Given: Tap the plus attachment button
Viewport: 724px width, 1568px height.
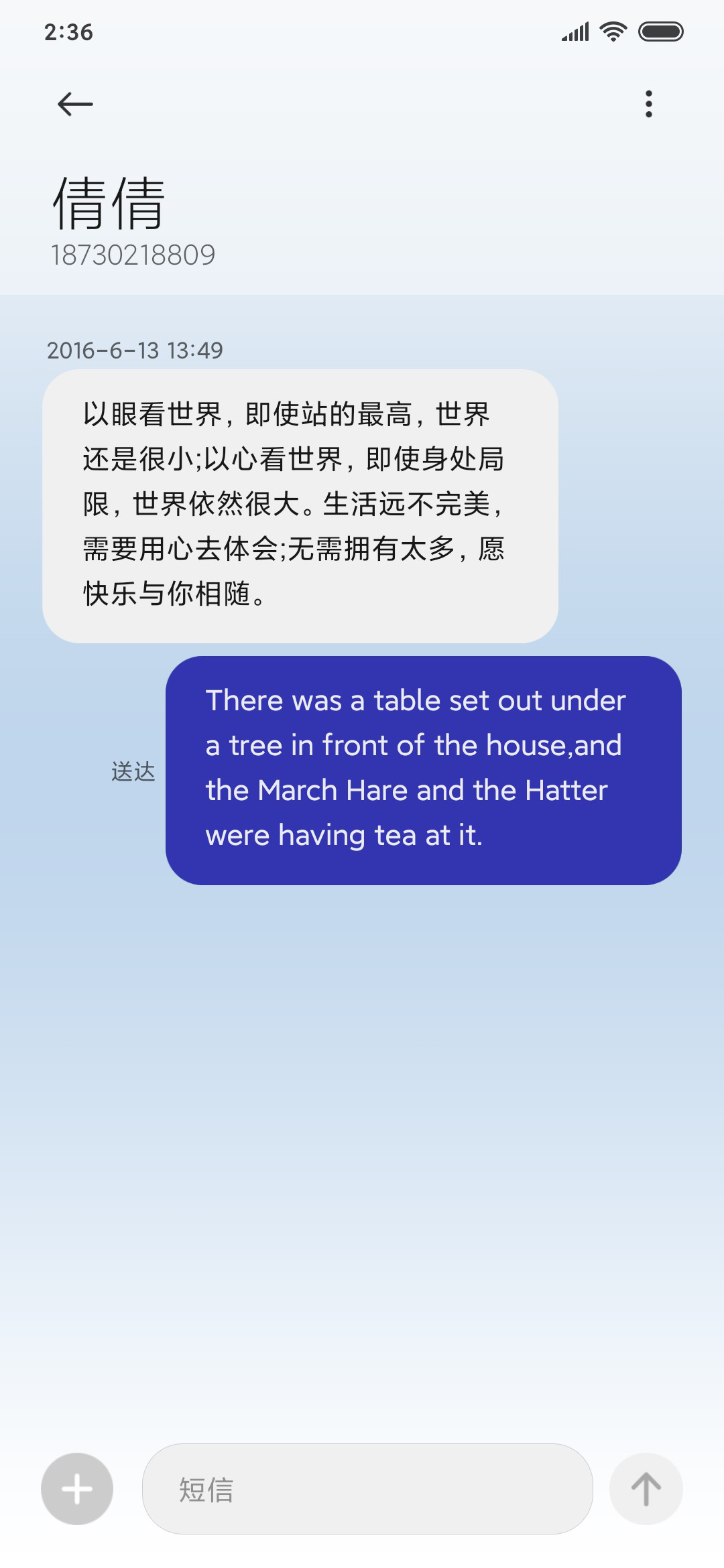Looking at the screenshot, I should click(77, 1489).
